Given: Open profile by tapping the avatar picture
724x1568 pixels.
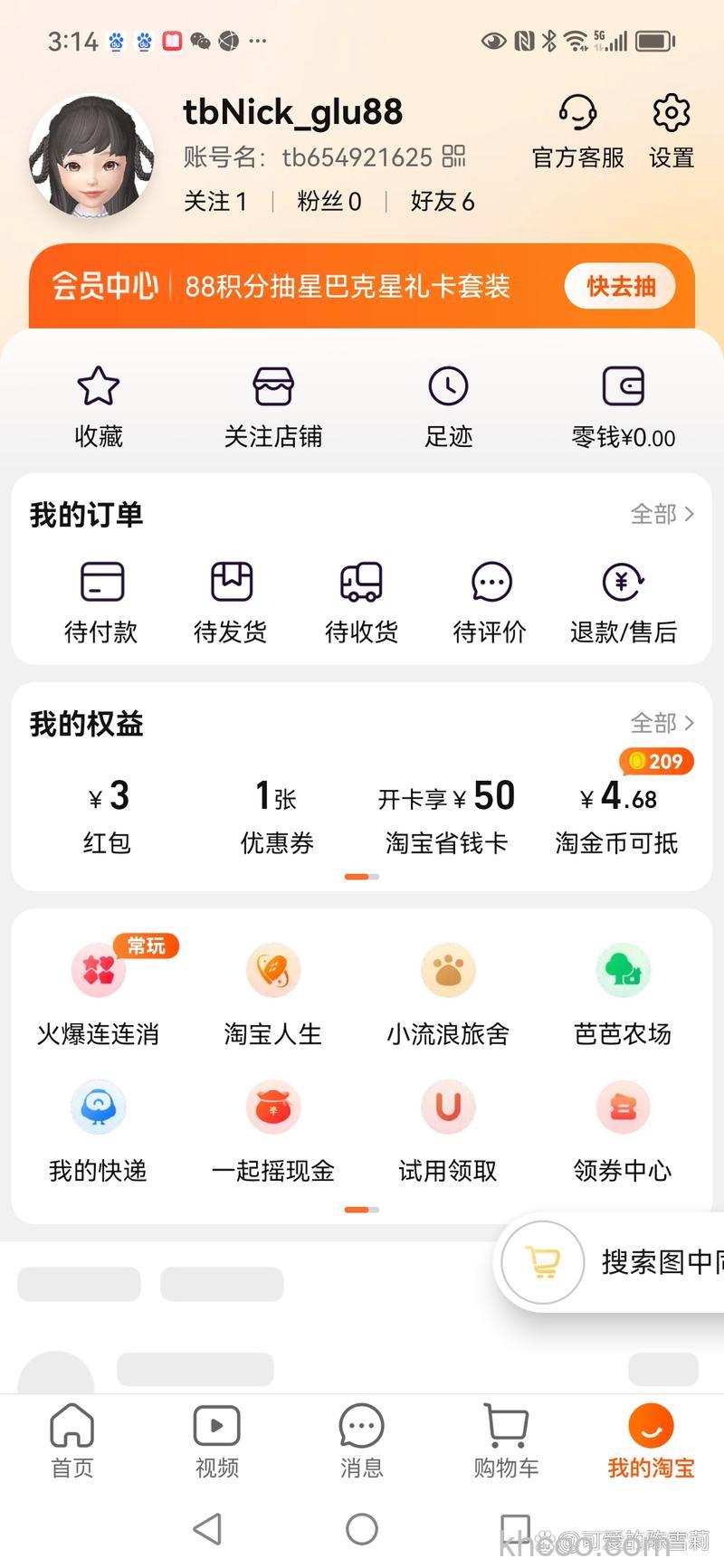Looking at the screenshot, I should tap(91, 152).
